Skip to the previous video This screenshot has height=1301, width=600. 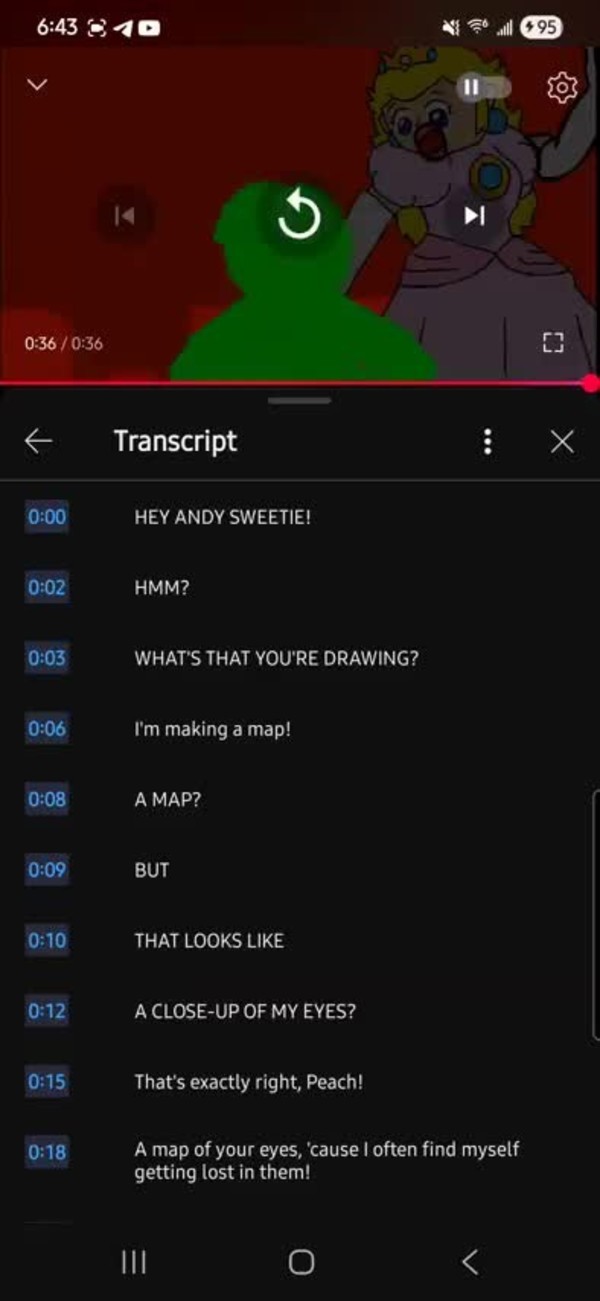click(125, 216)
